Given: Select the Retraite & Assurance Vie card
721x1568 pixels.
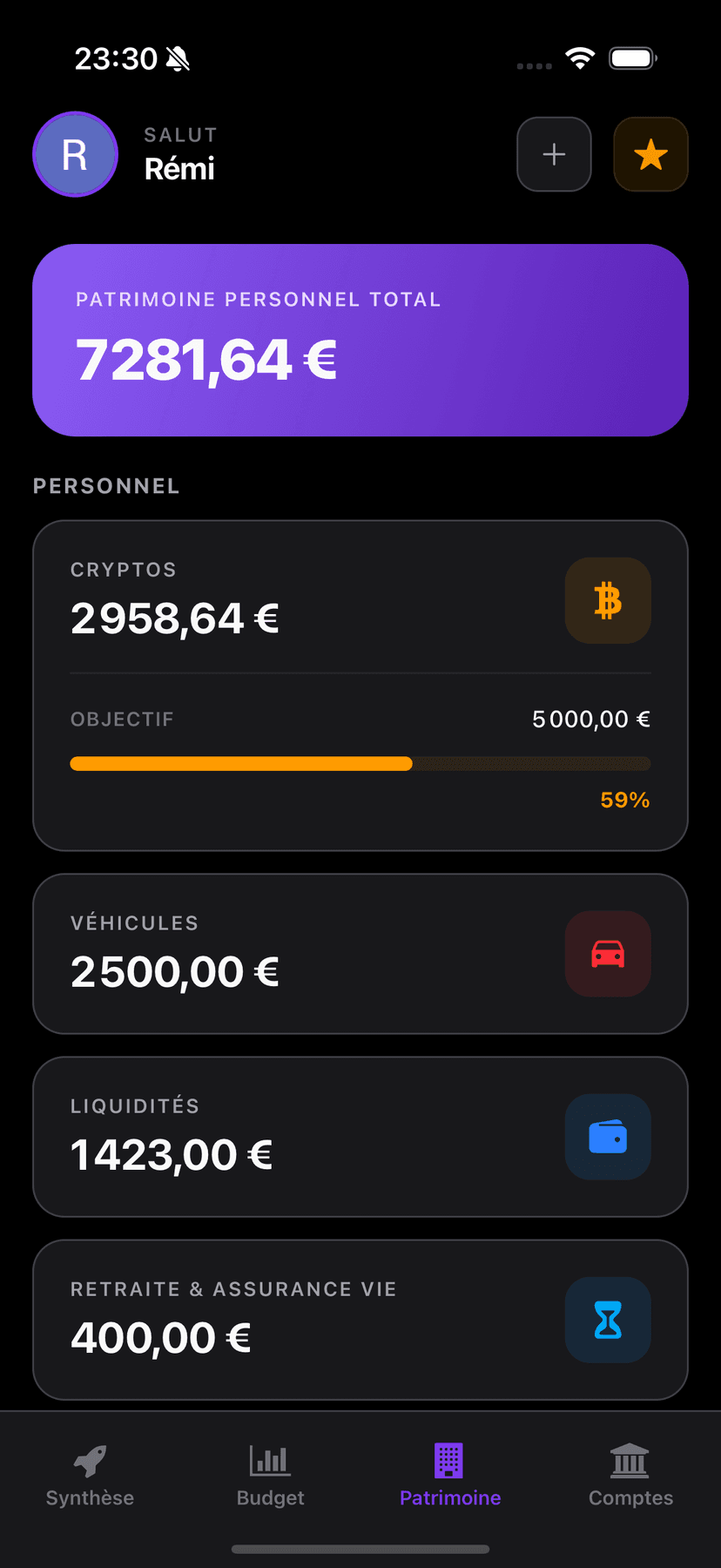Looking at the screenshot, I should pos(360,1320).
